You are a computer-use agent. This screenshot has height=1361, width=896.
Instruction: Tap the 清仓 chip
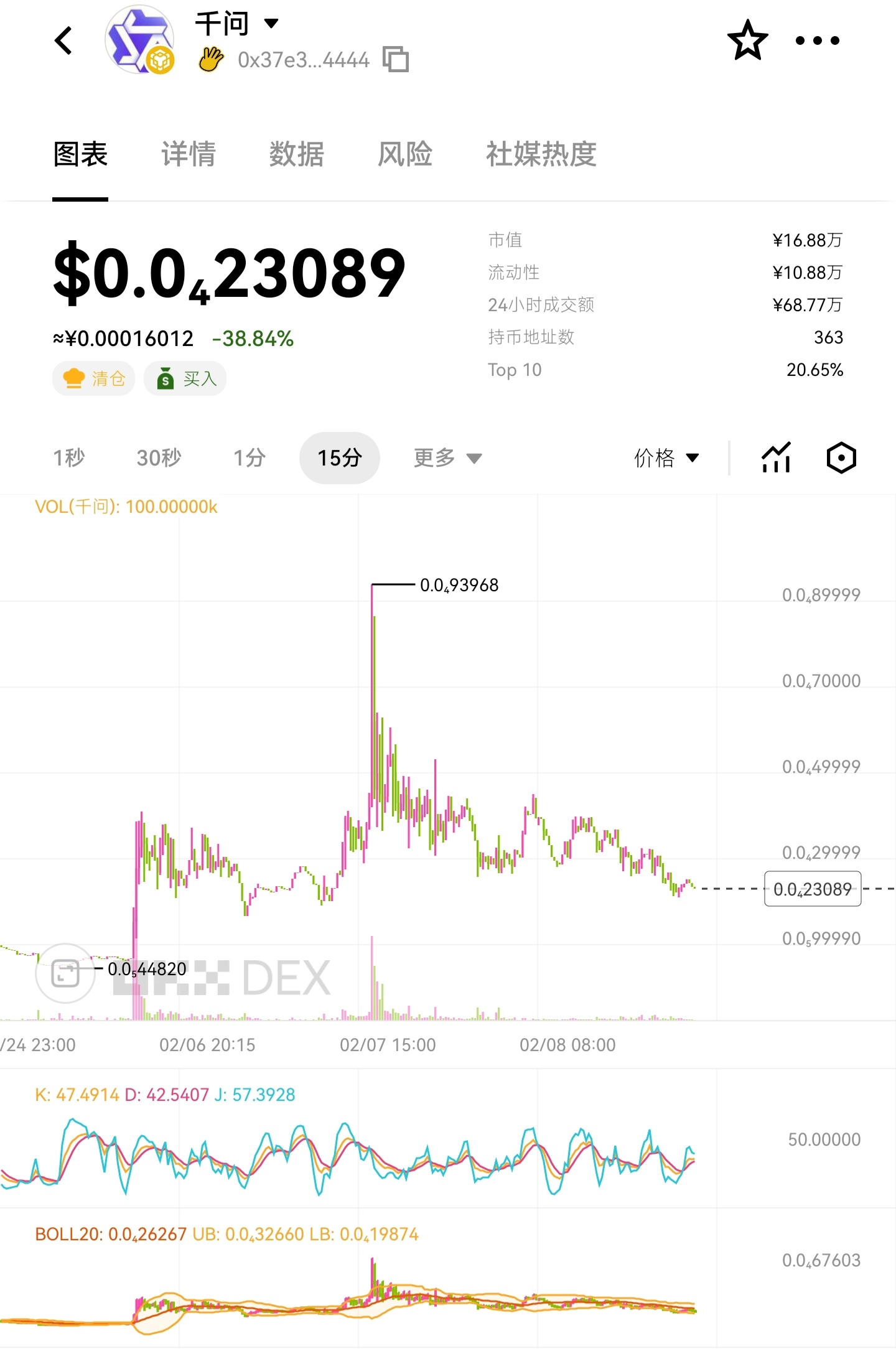pos(94,378)
